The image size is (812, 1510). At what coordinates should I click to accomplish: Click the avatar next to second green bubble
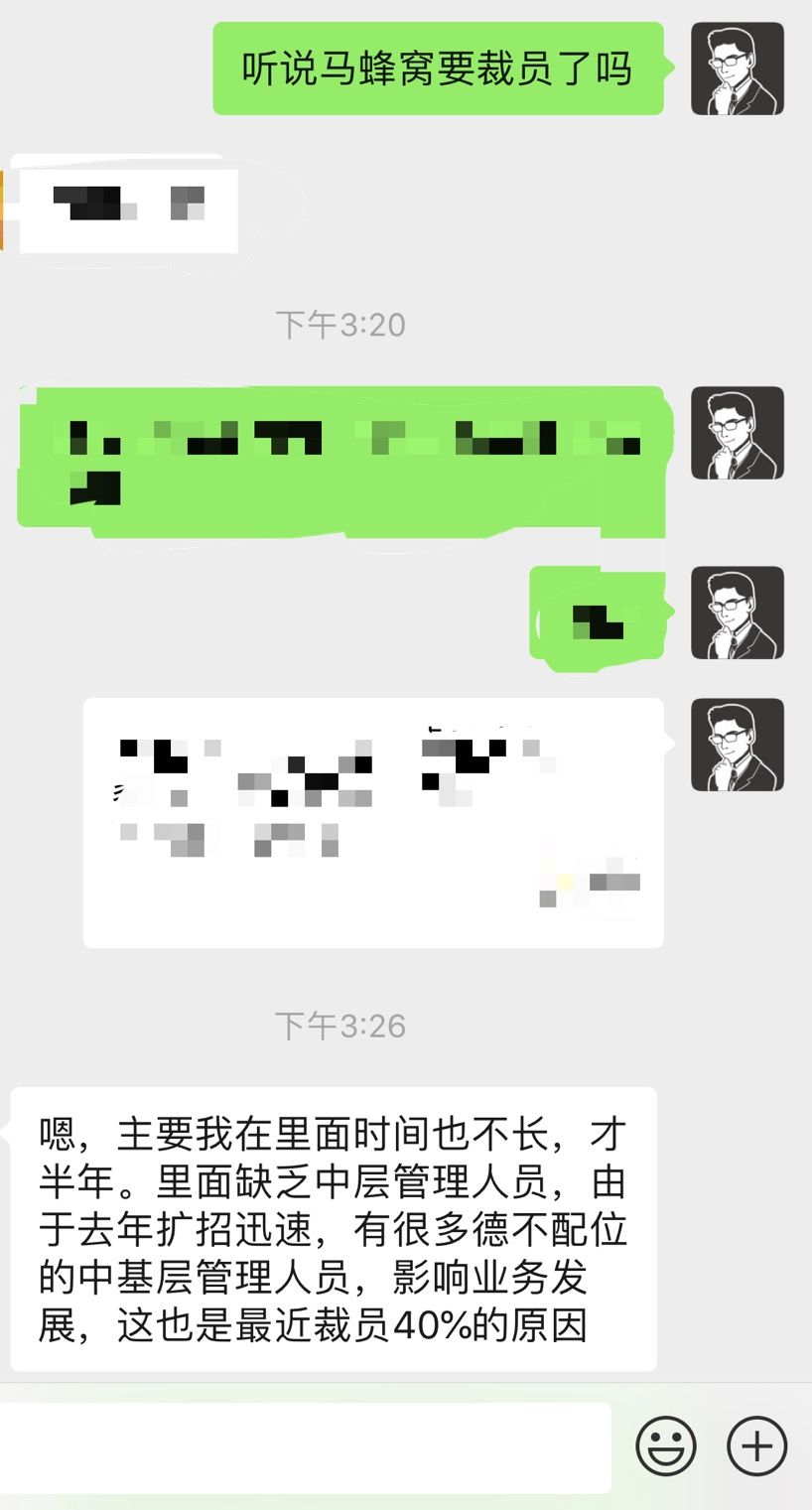coord(737,431)
